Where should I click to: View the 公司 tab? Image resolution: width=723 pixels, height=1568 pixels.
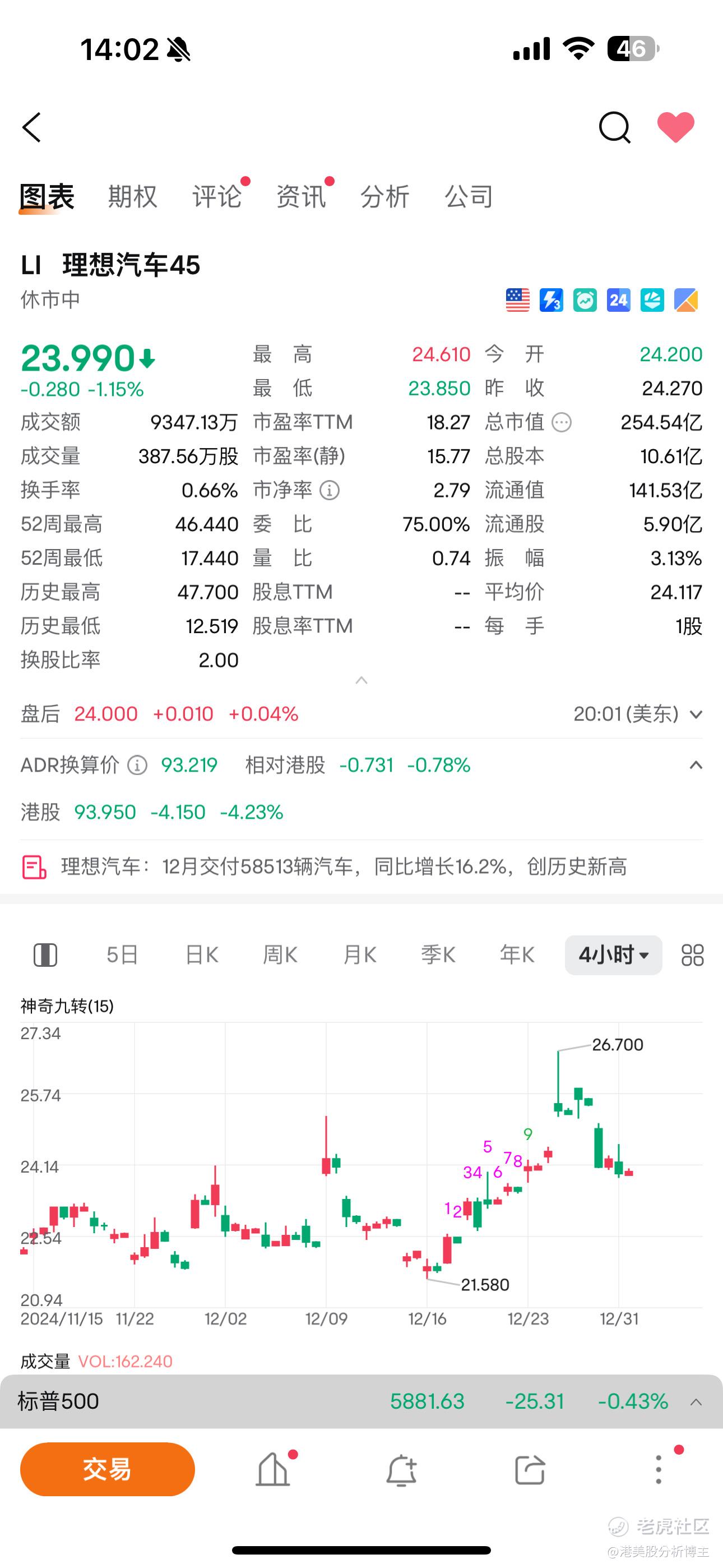coord(469,197)
